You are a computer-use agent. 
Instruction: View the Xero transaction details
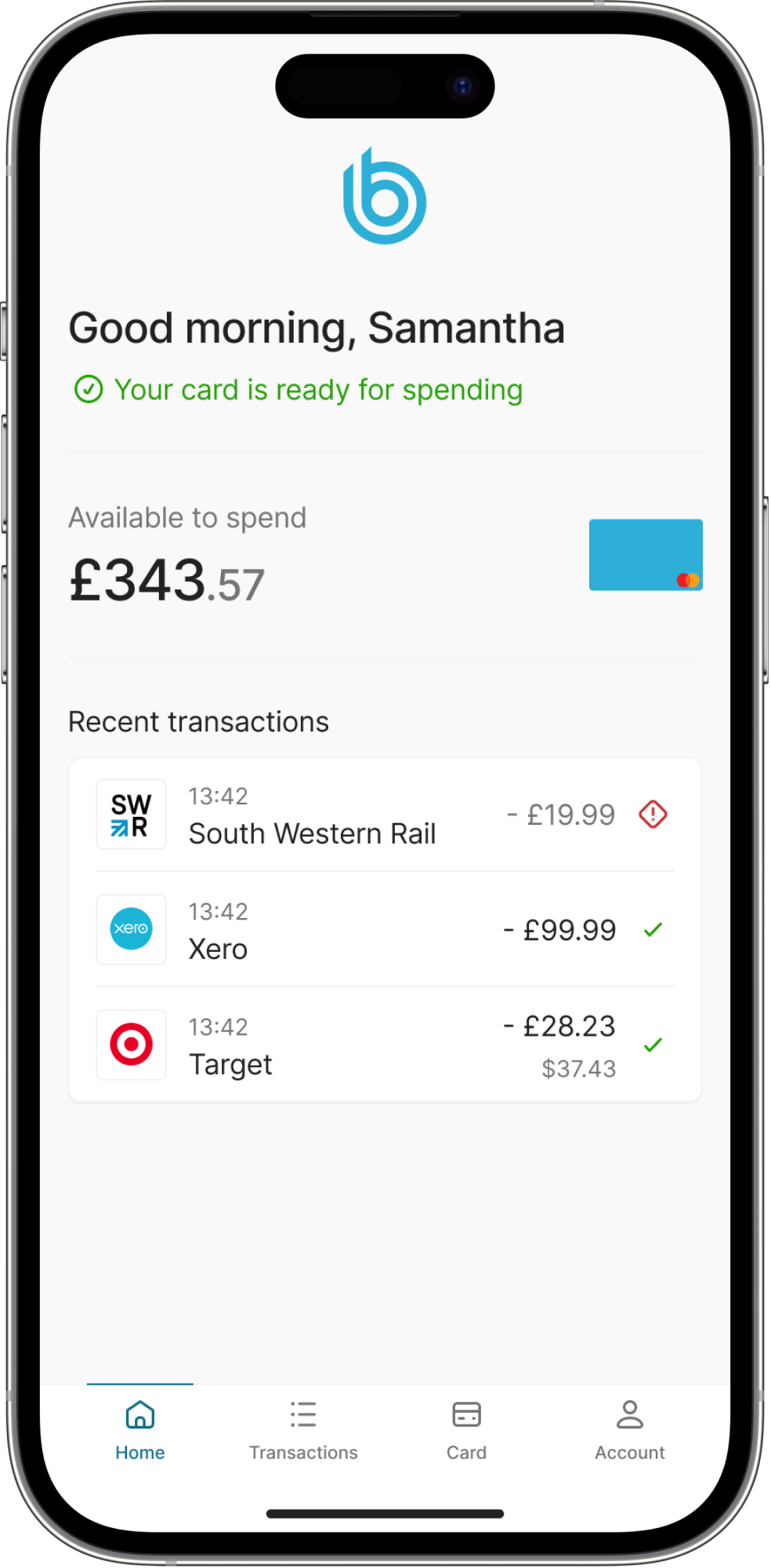coord(384,930)
